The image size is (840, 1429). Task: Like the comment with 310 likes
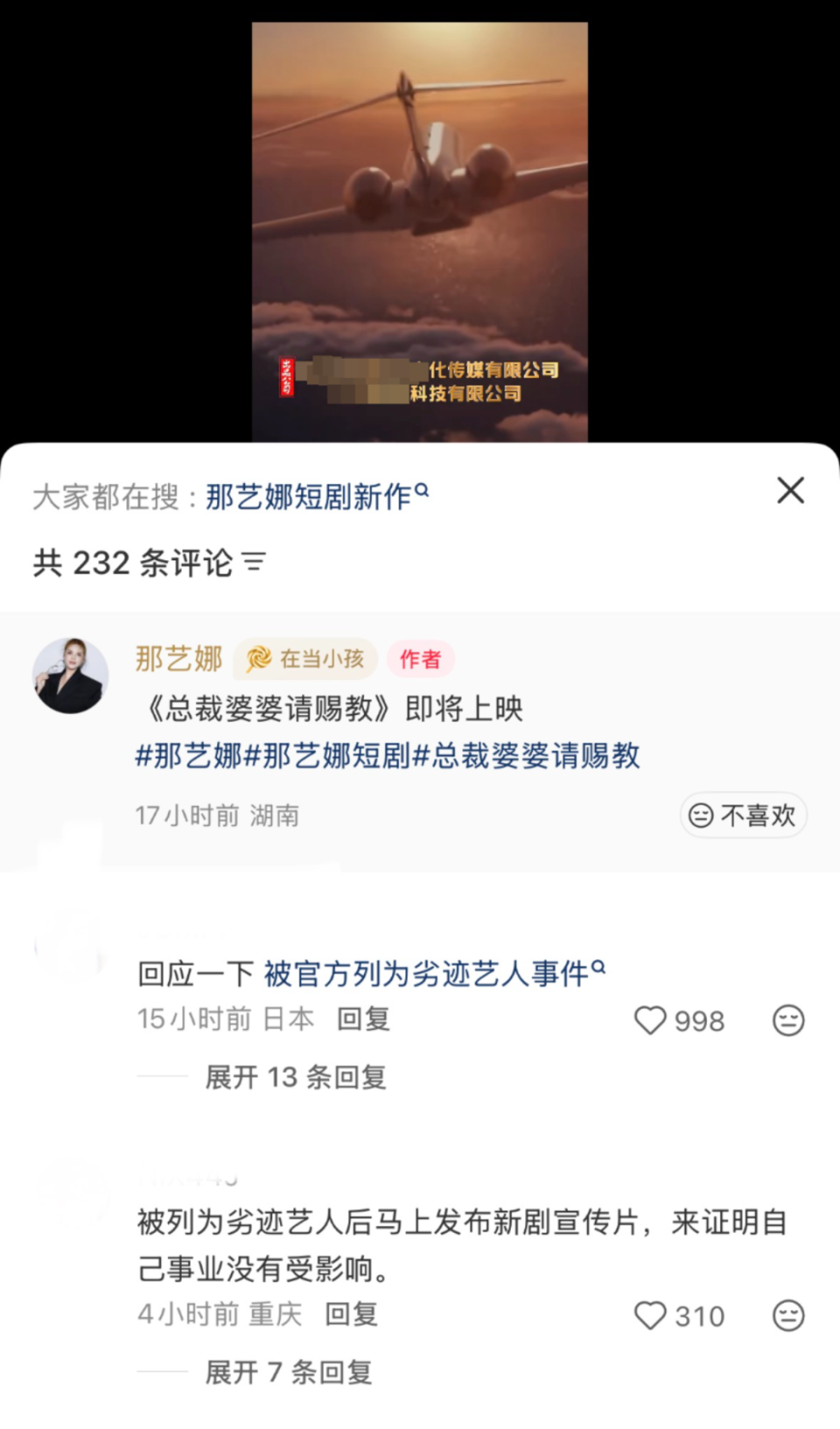tap(651, 1314)
